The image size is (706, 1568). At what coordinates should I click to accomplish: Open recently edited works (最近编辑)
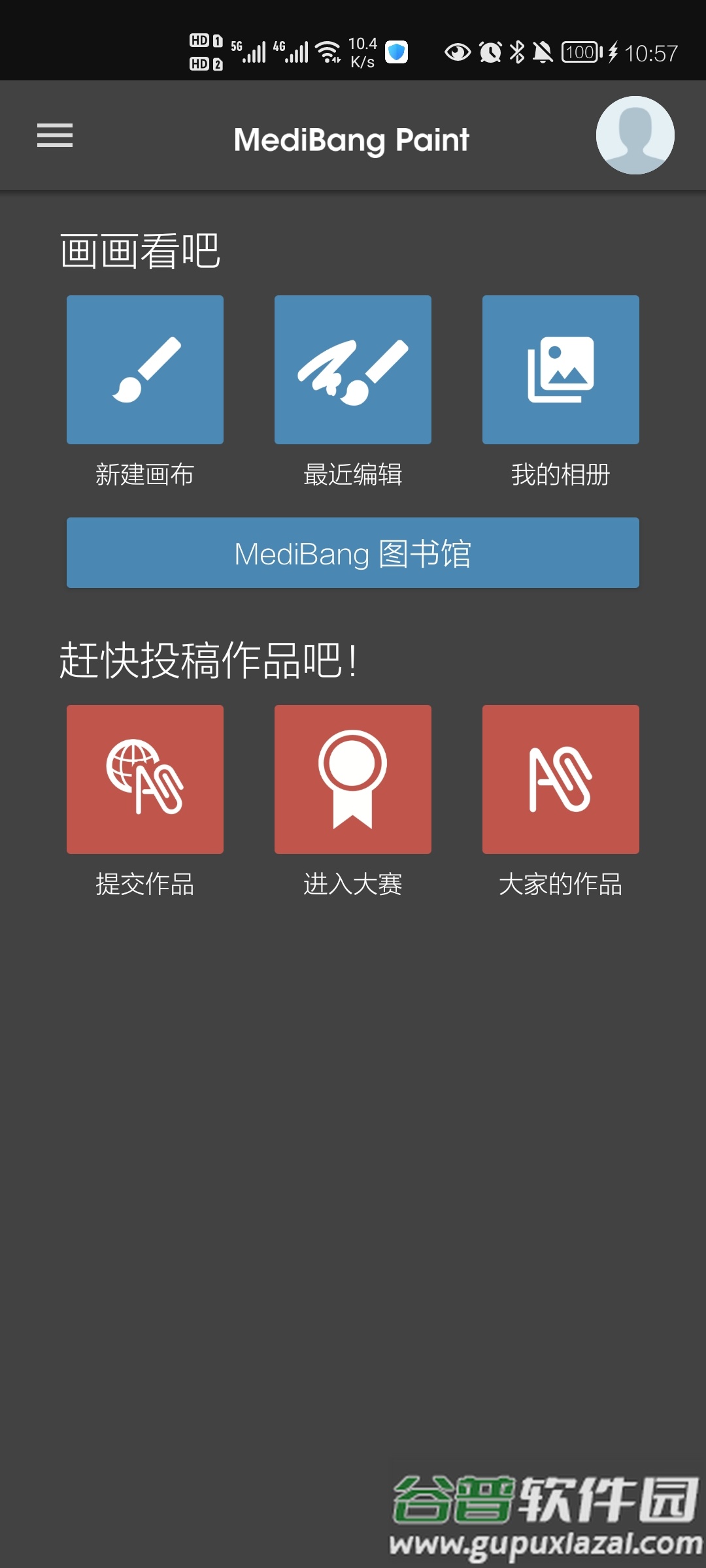tap(353, 370)
